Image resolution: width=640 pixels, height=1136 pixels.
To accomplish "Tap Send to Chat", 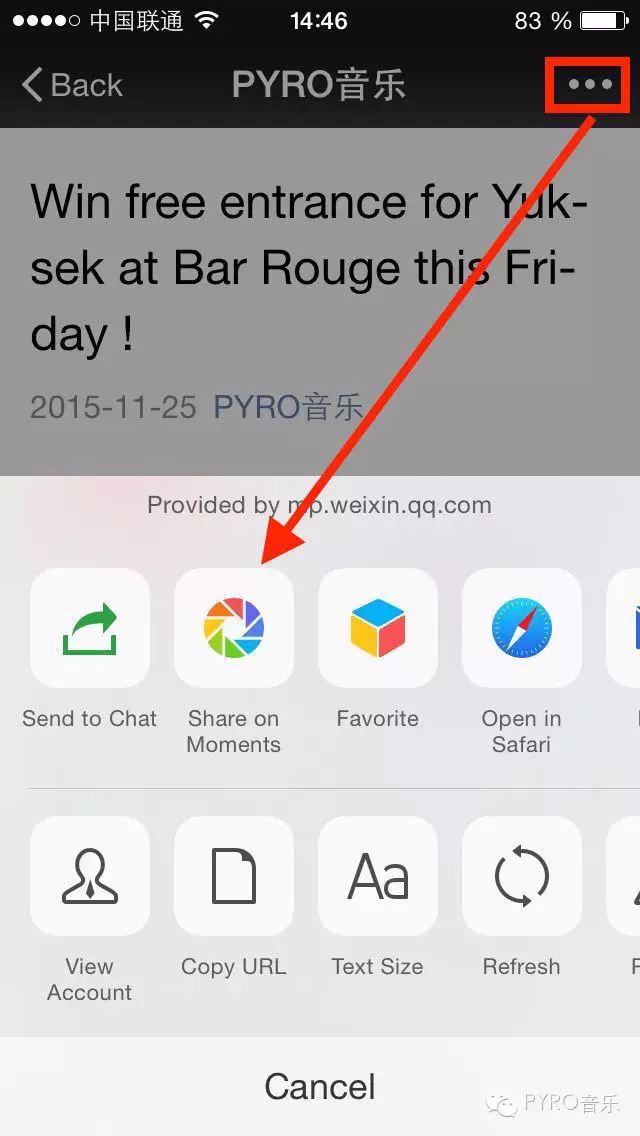I will point(90,627).
